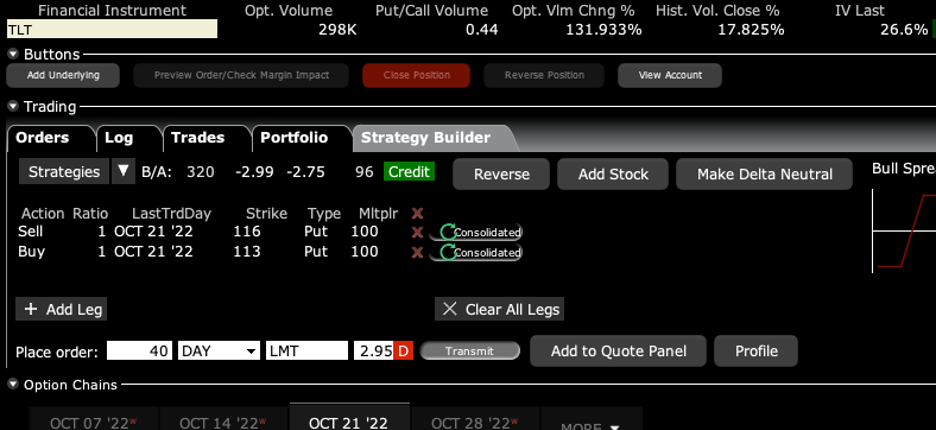The width and height of the screenshot is (936, 430).
Task: Tap the Add Underlying button
Action: coord(62,75)
